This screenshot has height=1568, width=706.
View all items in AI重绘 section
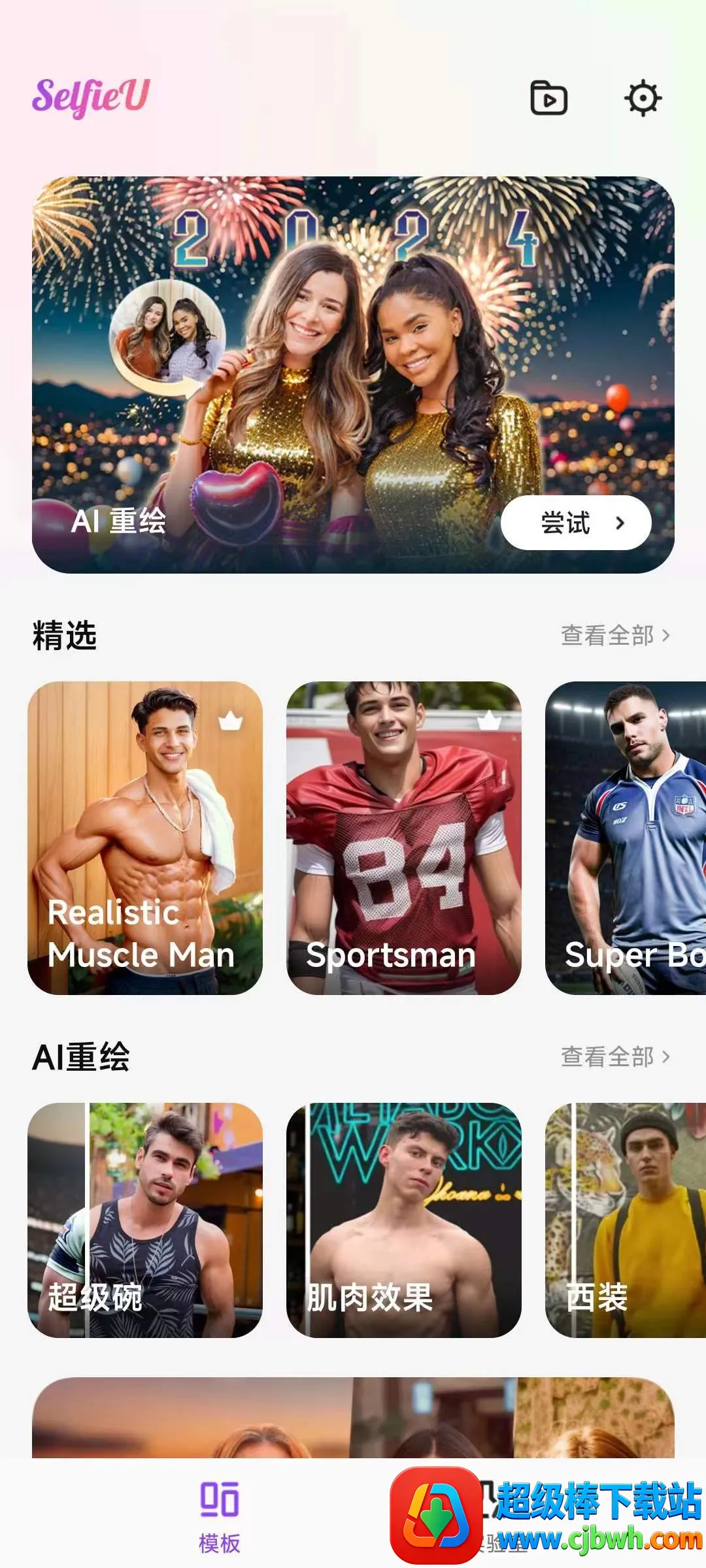(615, 1056)
